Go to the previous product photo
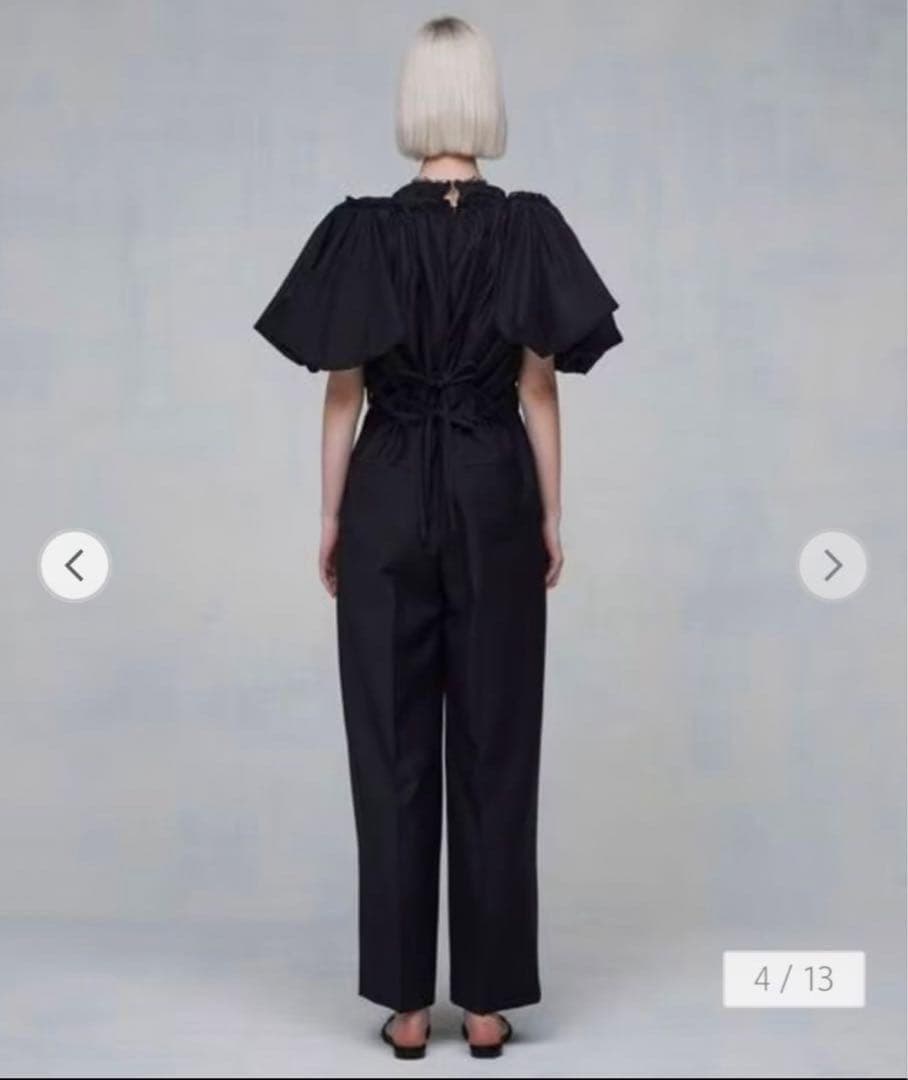The width and height of the screenshot is (908, 1080). (75, 566)
